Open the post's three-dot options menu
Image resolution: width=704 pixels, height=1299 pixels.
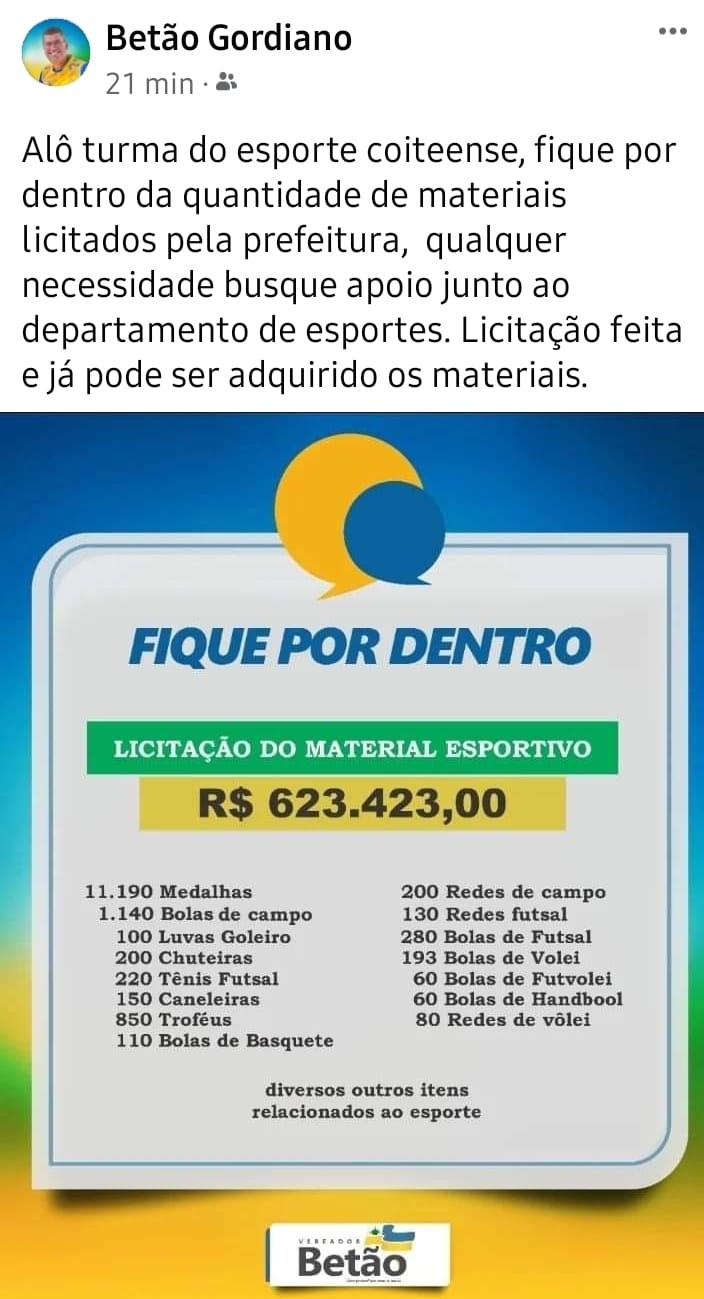point(673,32)
